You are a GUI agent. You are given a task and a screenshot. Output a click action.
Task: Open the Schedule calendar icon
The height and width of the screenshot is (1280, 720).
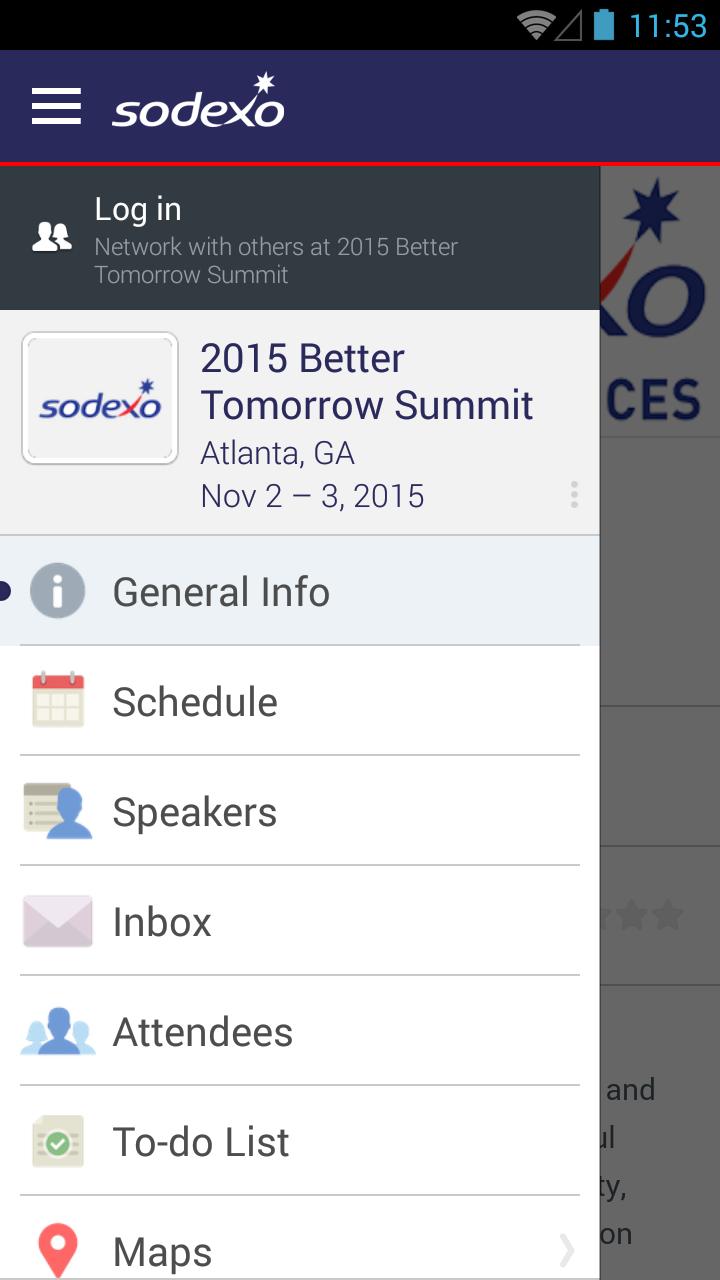pos(57,701)
